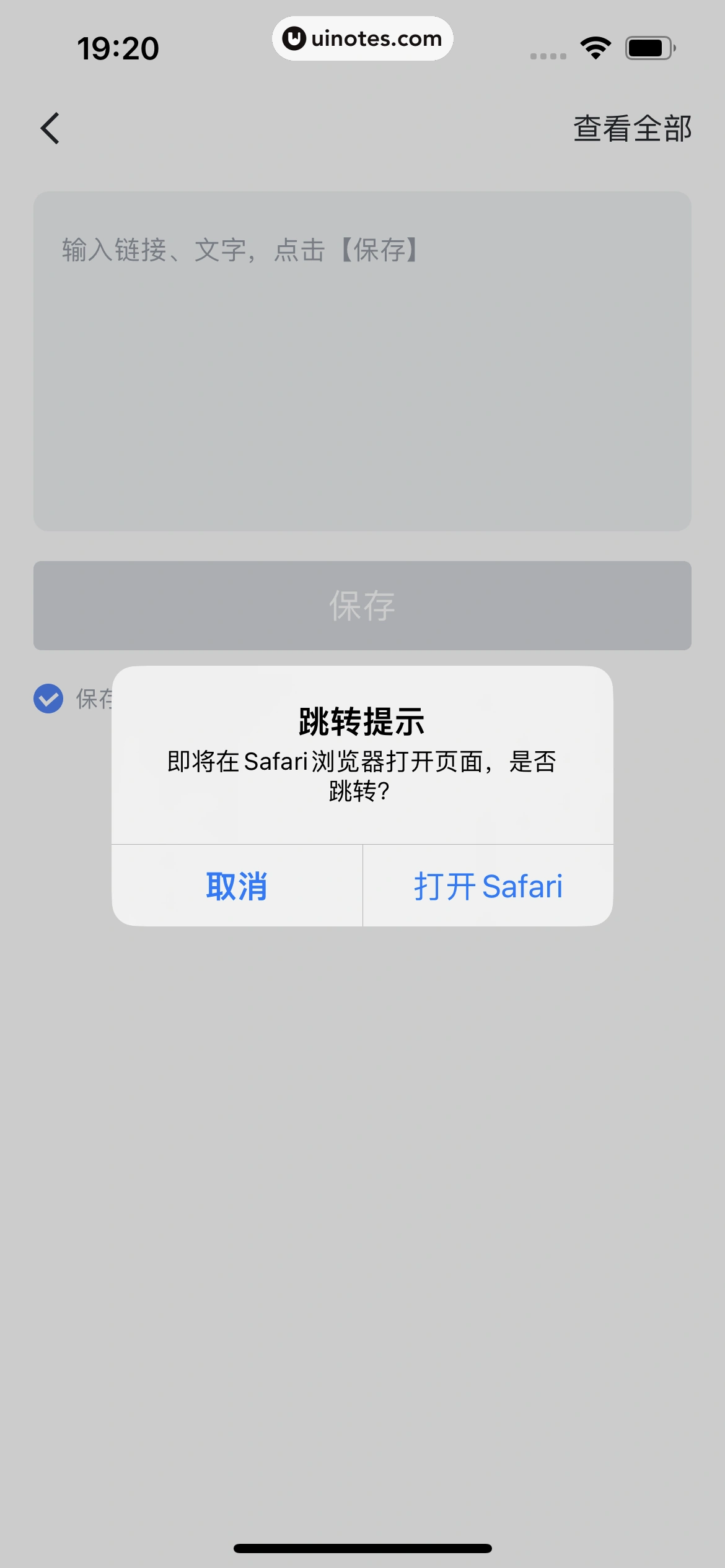Cancel the Safari redirect prompt

[237, 886]
